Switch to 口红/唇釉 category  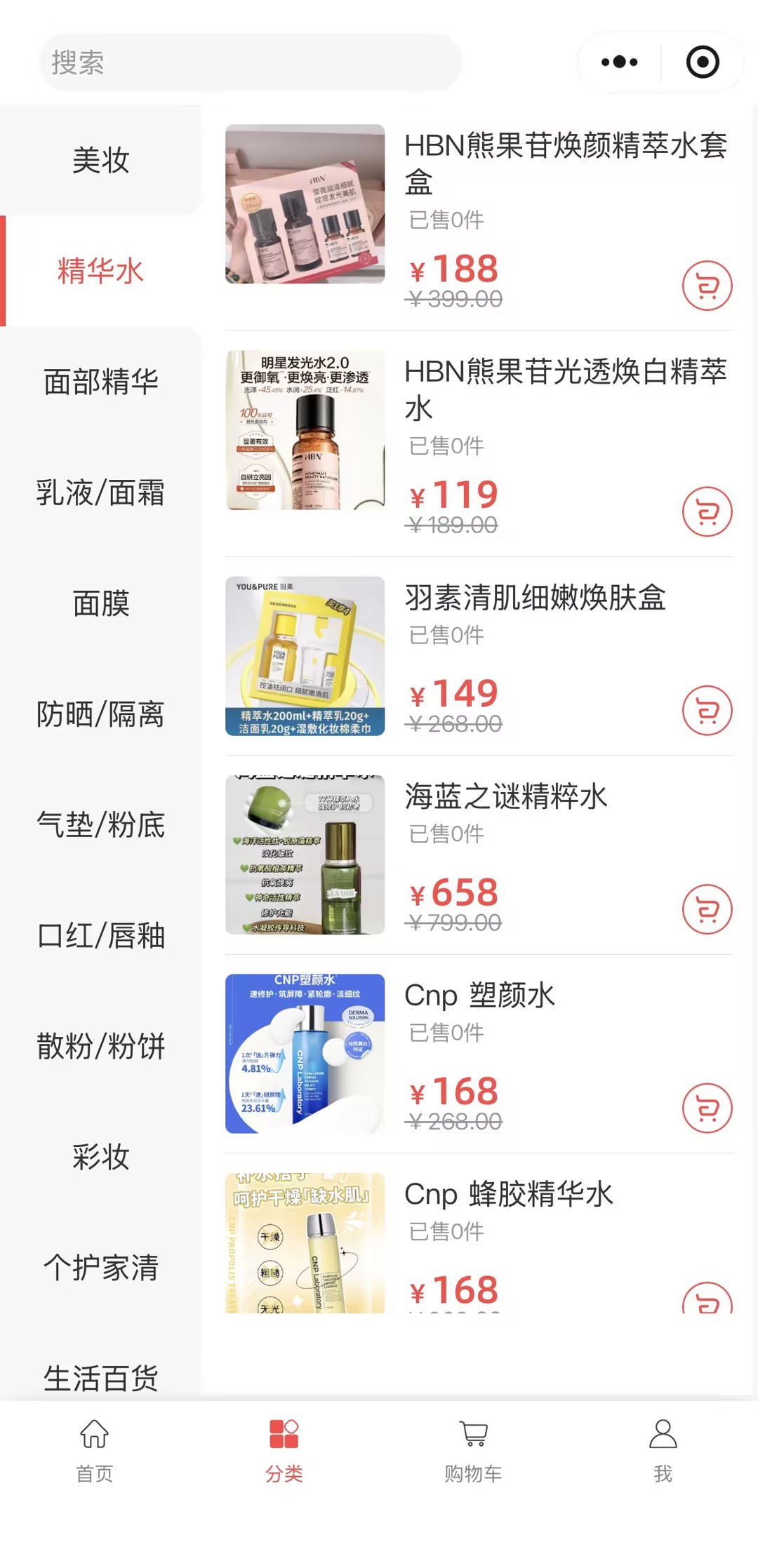(101, 936)
